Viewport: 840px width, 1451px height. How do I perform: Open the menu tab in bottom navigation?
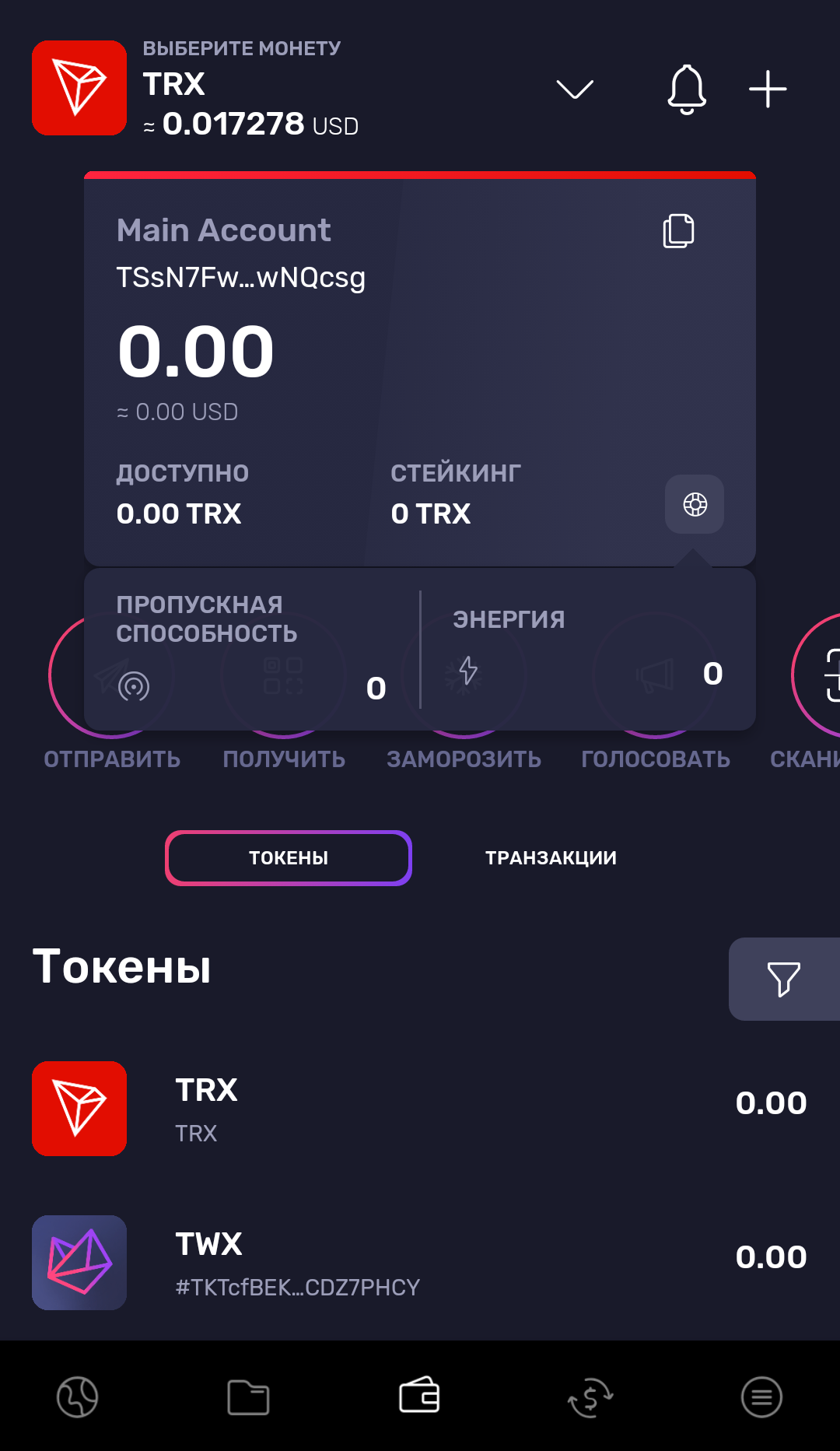click(761, 1397)
